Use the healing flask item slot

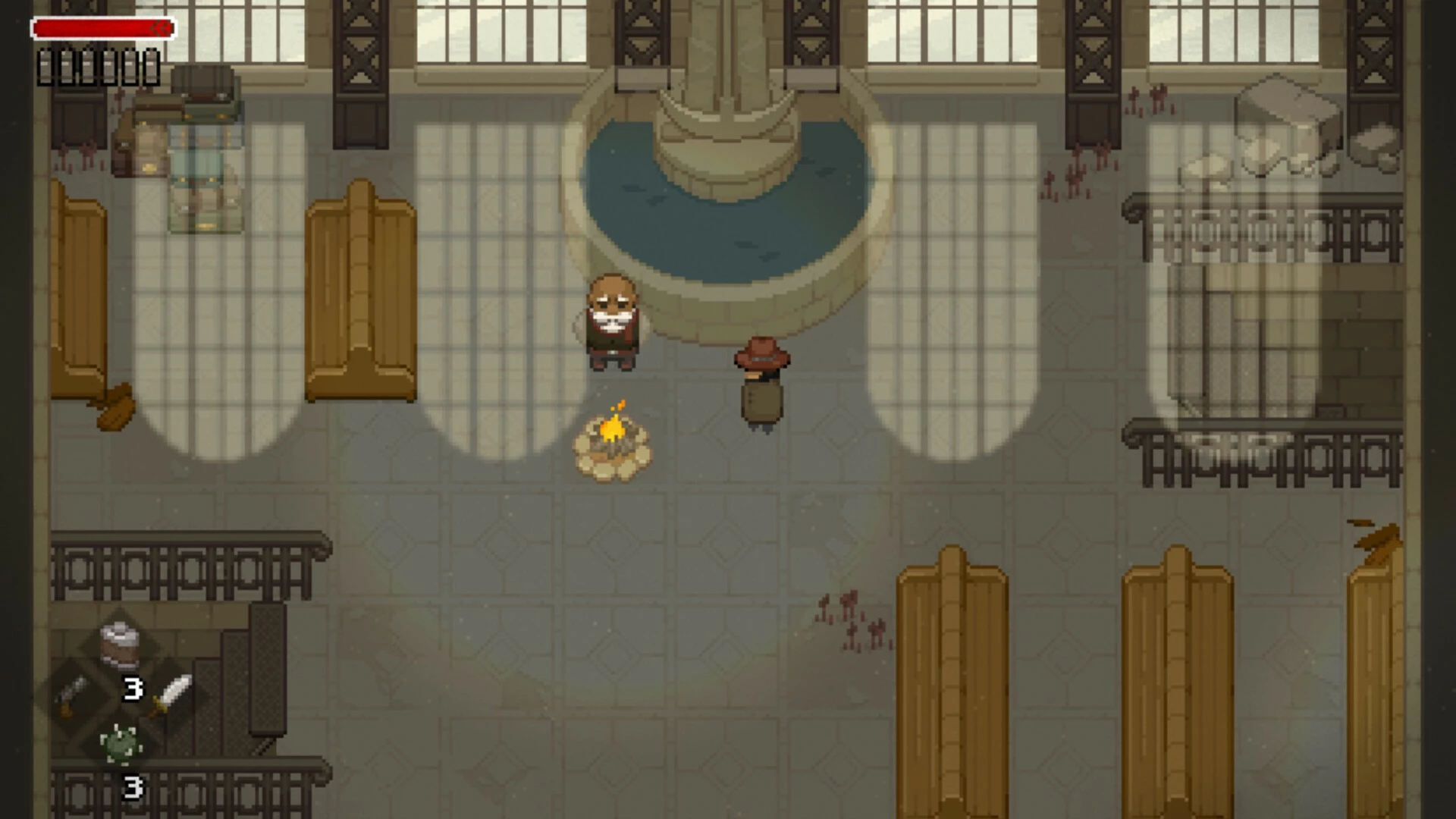point(118,644)
